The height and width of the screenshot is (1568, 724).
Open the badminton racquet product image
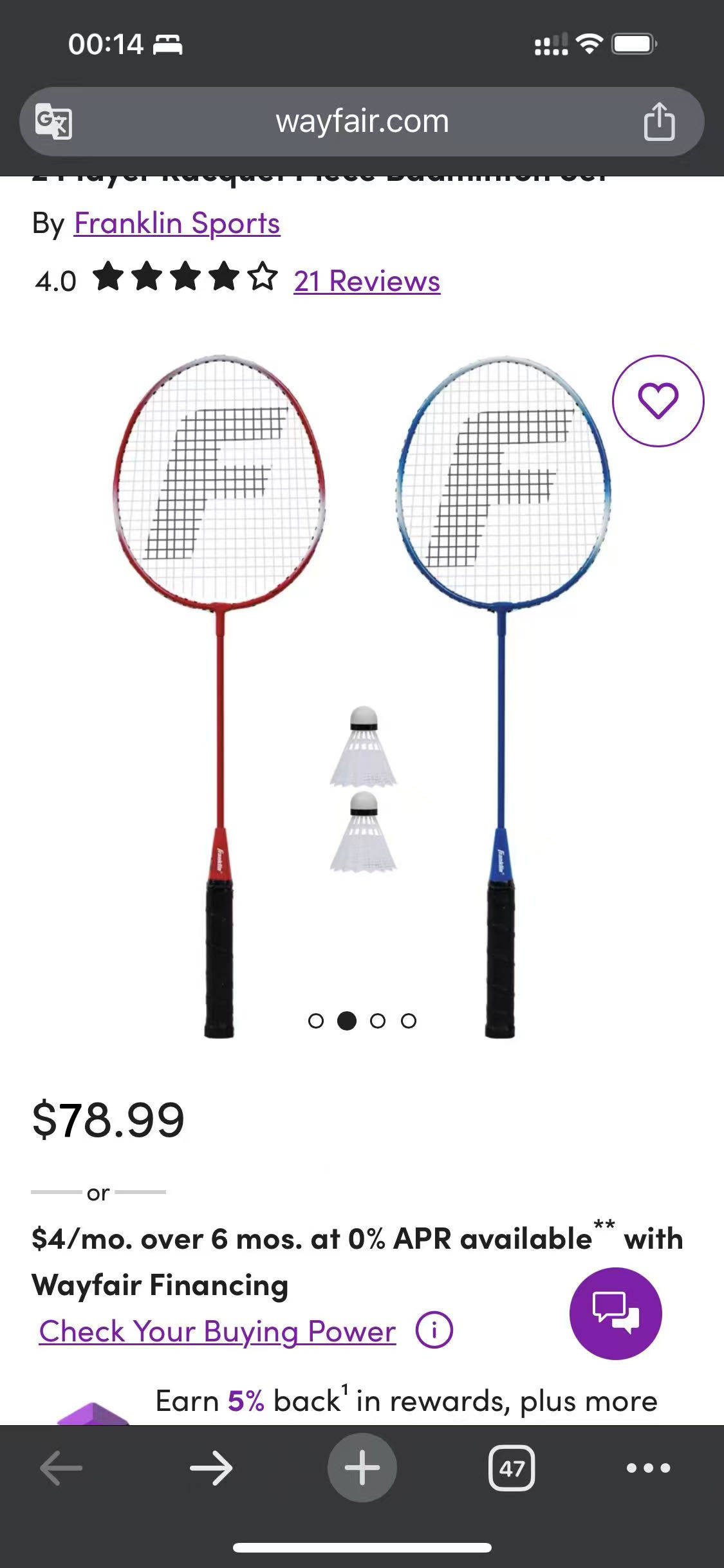tap(362, 695)
